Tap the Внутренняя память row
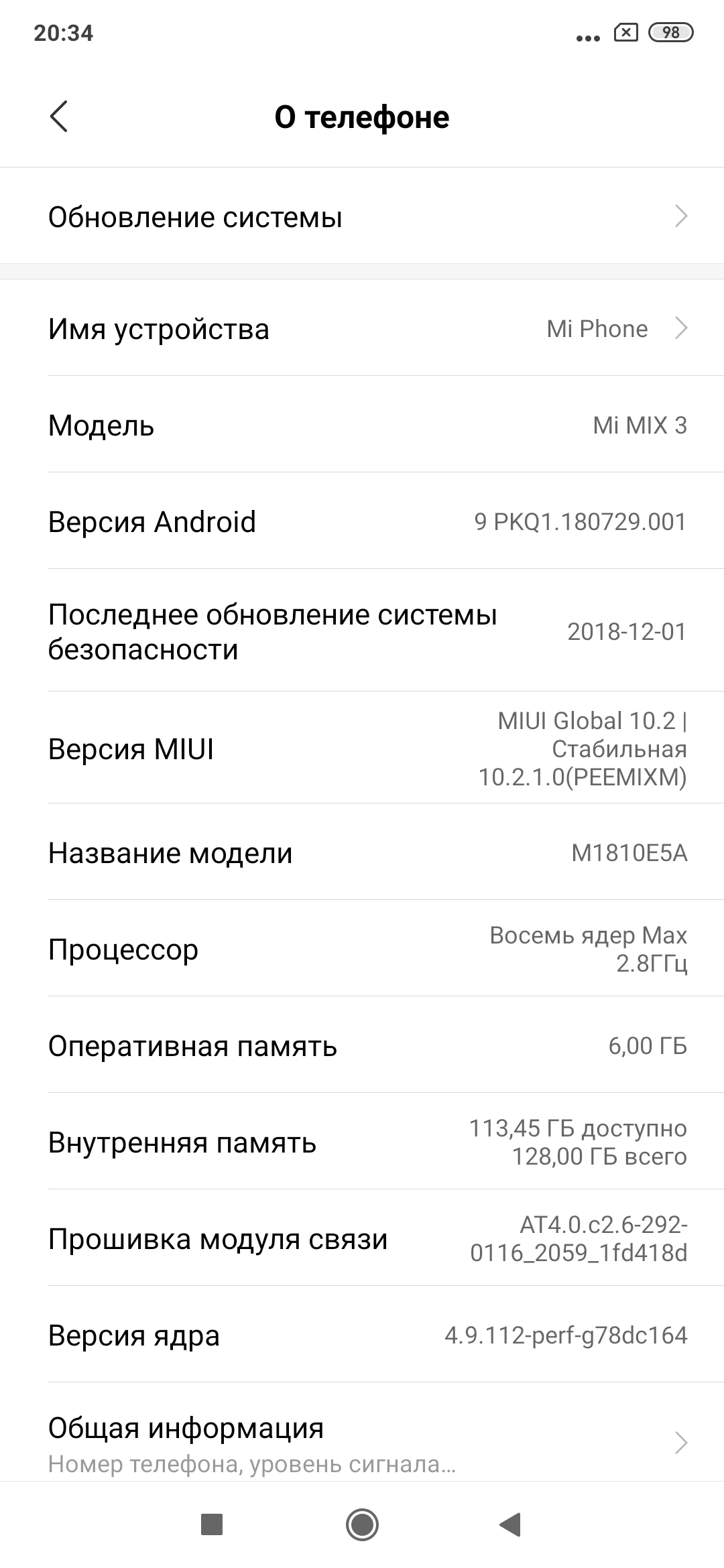This screenshot has width=724, height=1568. 362,1142
